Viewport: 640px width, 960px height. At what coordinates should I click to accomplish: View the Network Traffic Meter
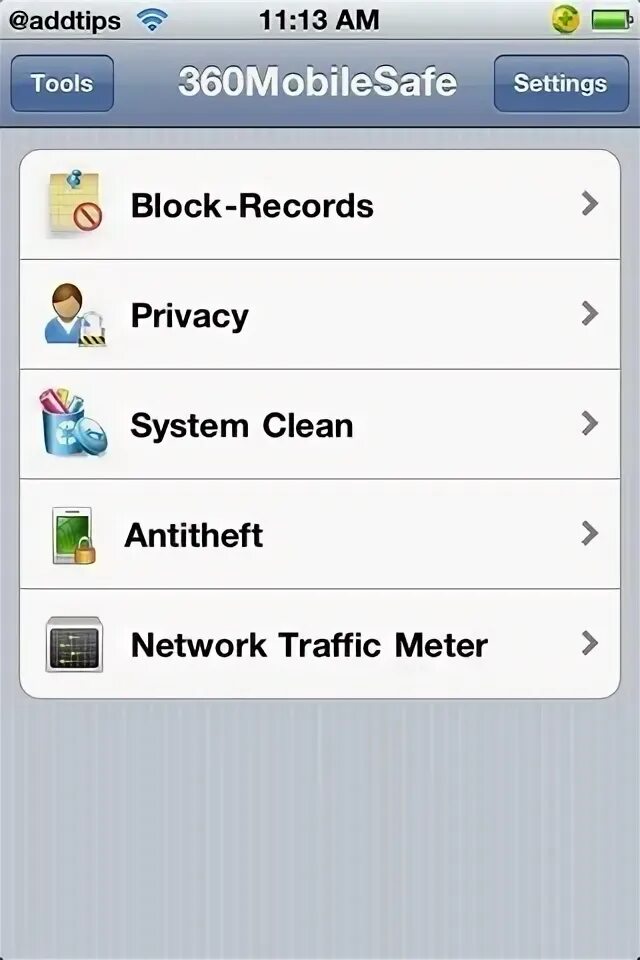(x=320, y=645)
